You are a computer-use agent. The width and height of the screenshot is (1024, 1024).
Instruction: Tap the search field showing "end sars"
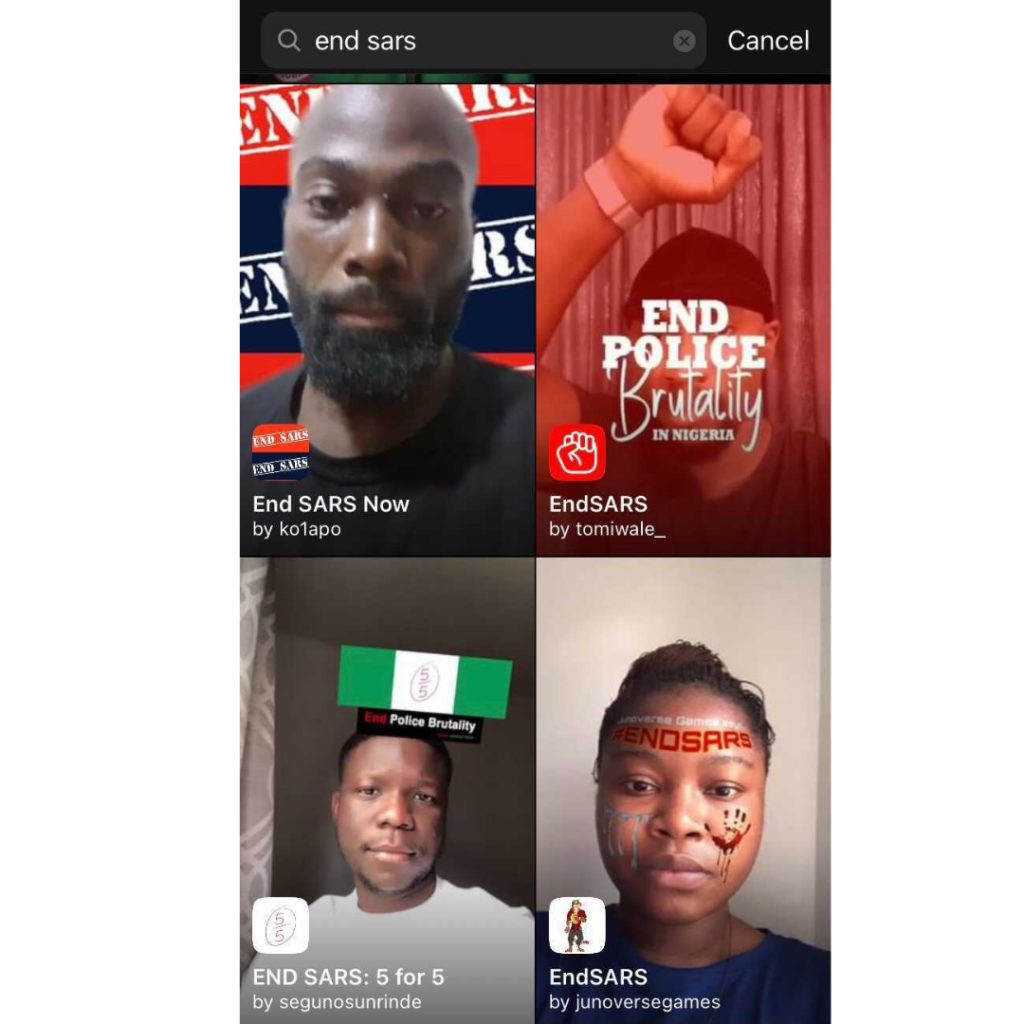pos(470,41)
